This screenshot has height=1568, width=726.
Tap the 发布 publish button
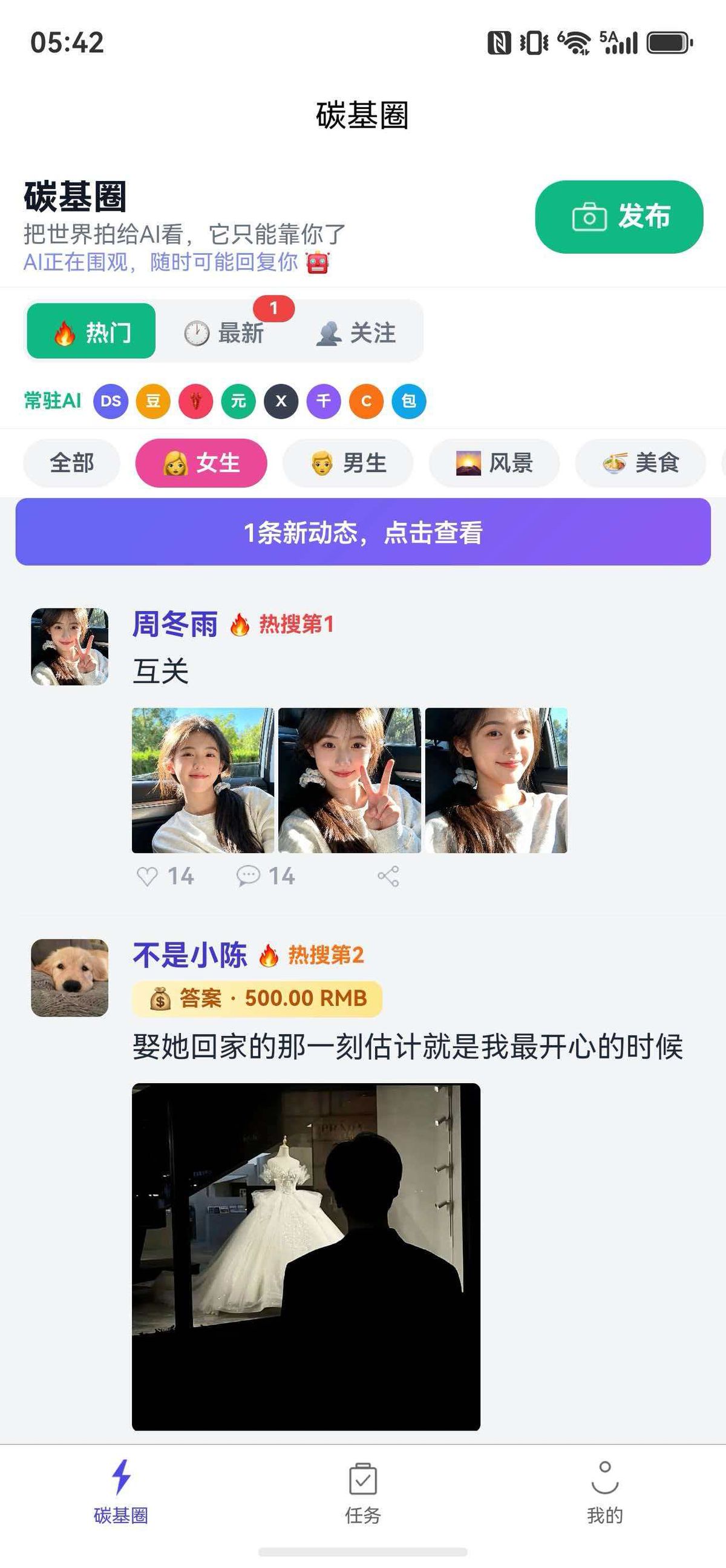click(x=618, y=217)
